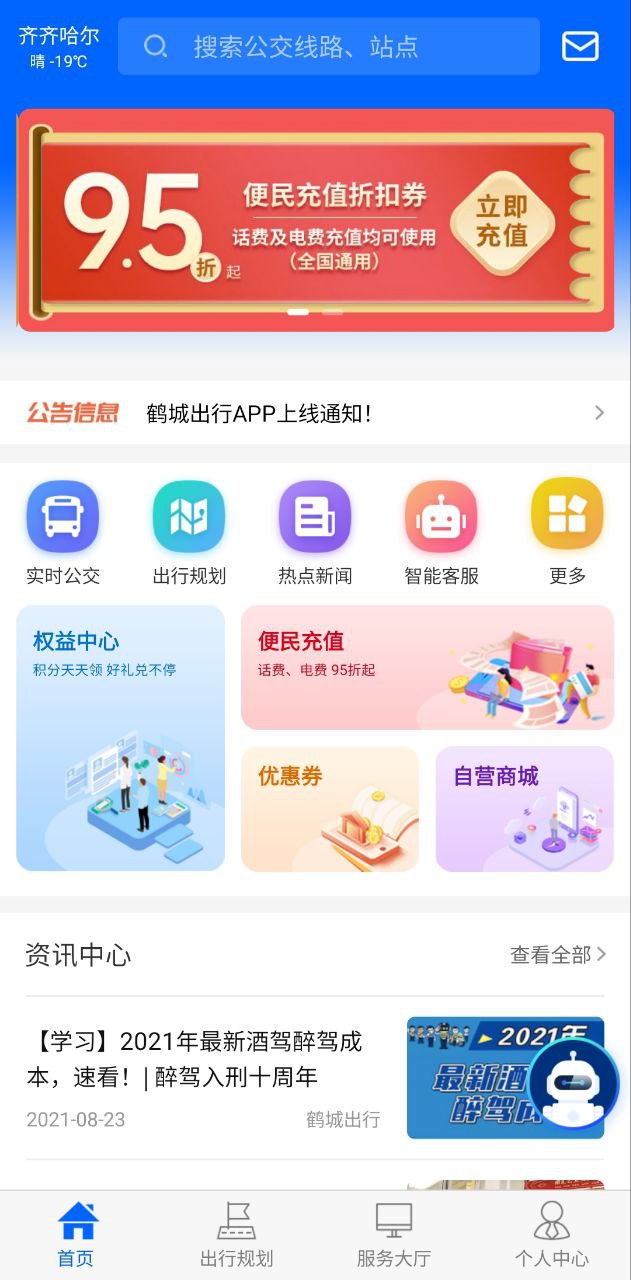Open the 权益中心 card

tap(121, 738)
